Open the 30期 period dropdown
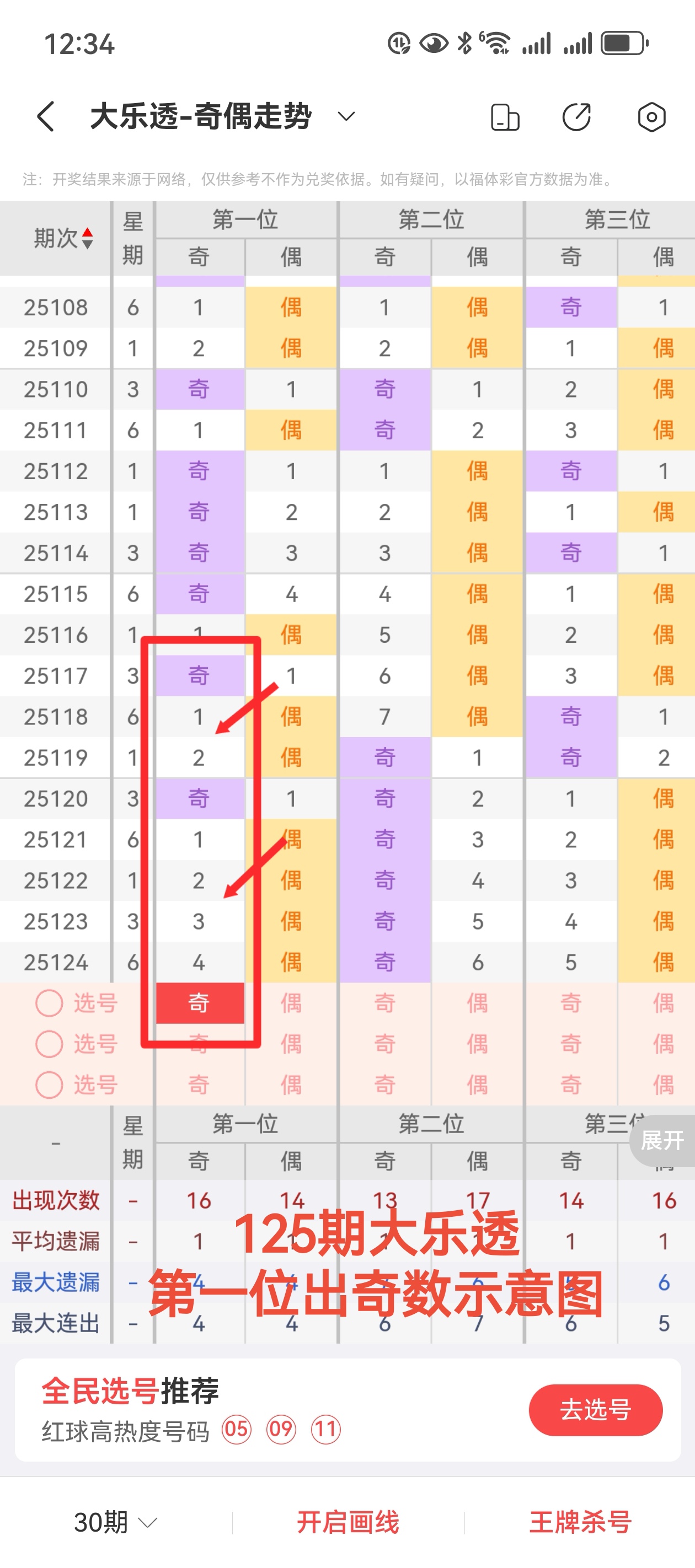Image resolution: width=695 pixels, height=1568 pixels. pyautogui.click(x=111, y=1521)
